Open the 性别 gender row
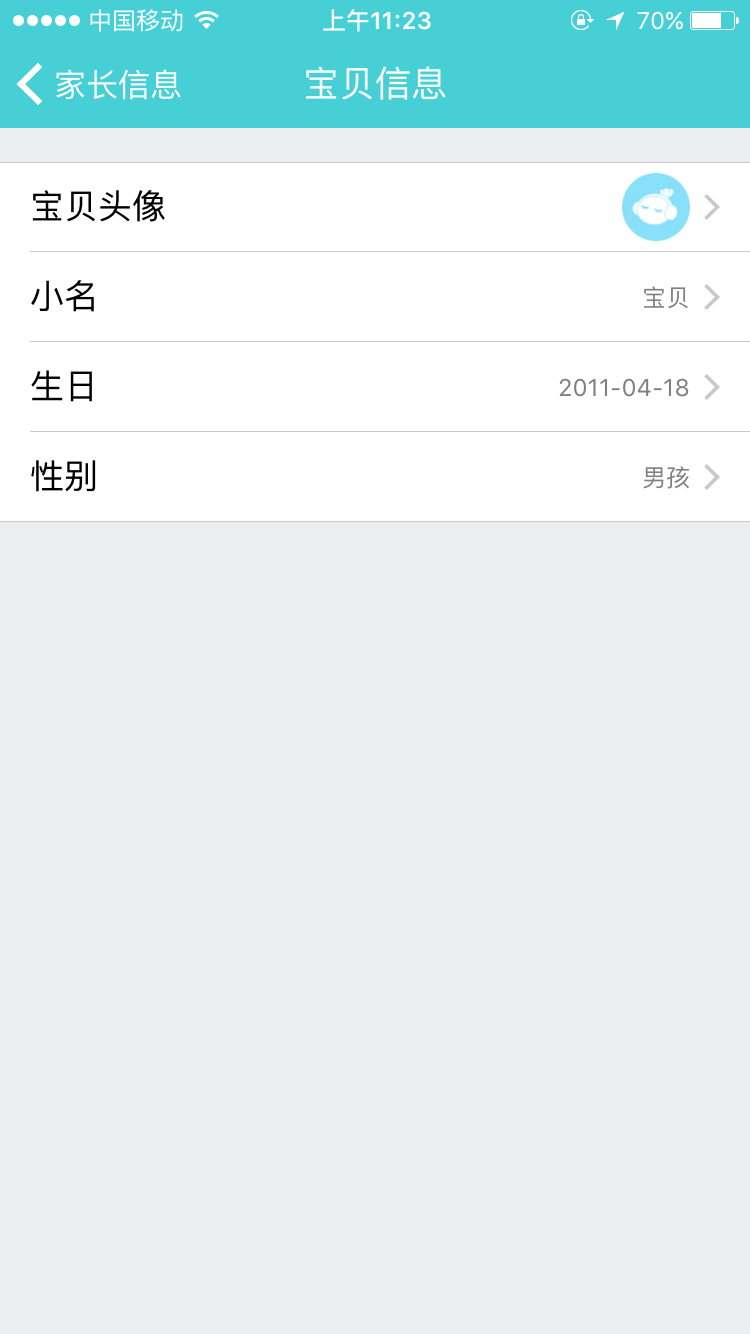 pyautogui.click(x=375, y=477)
